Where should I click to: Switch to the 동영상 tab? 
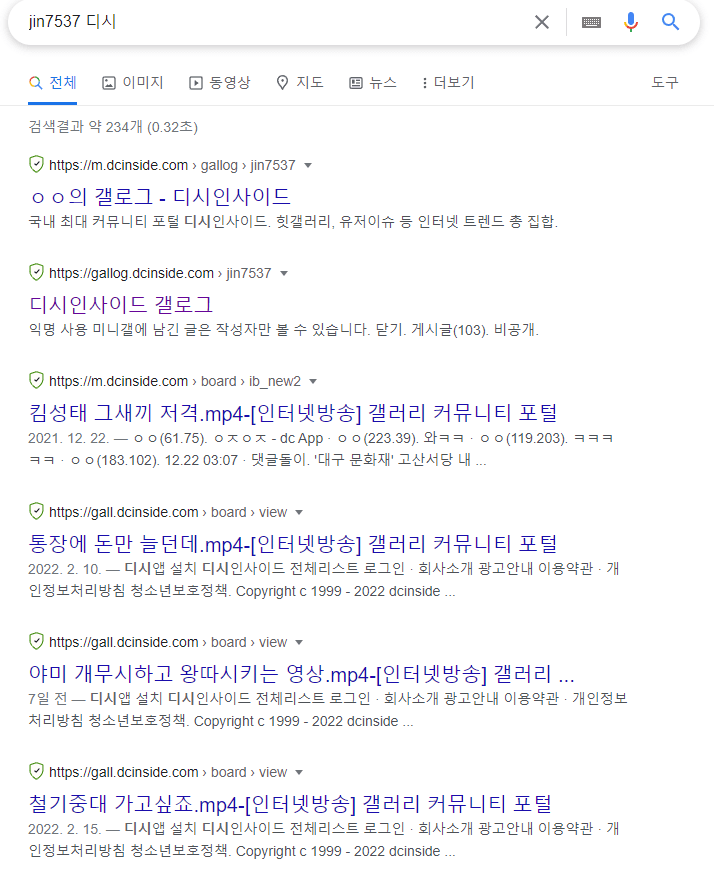[220, 83]
